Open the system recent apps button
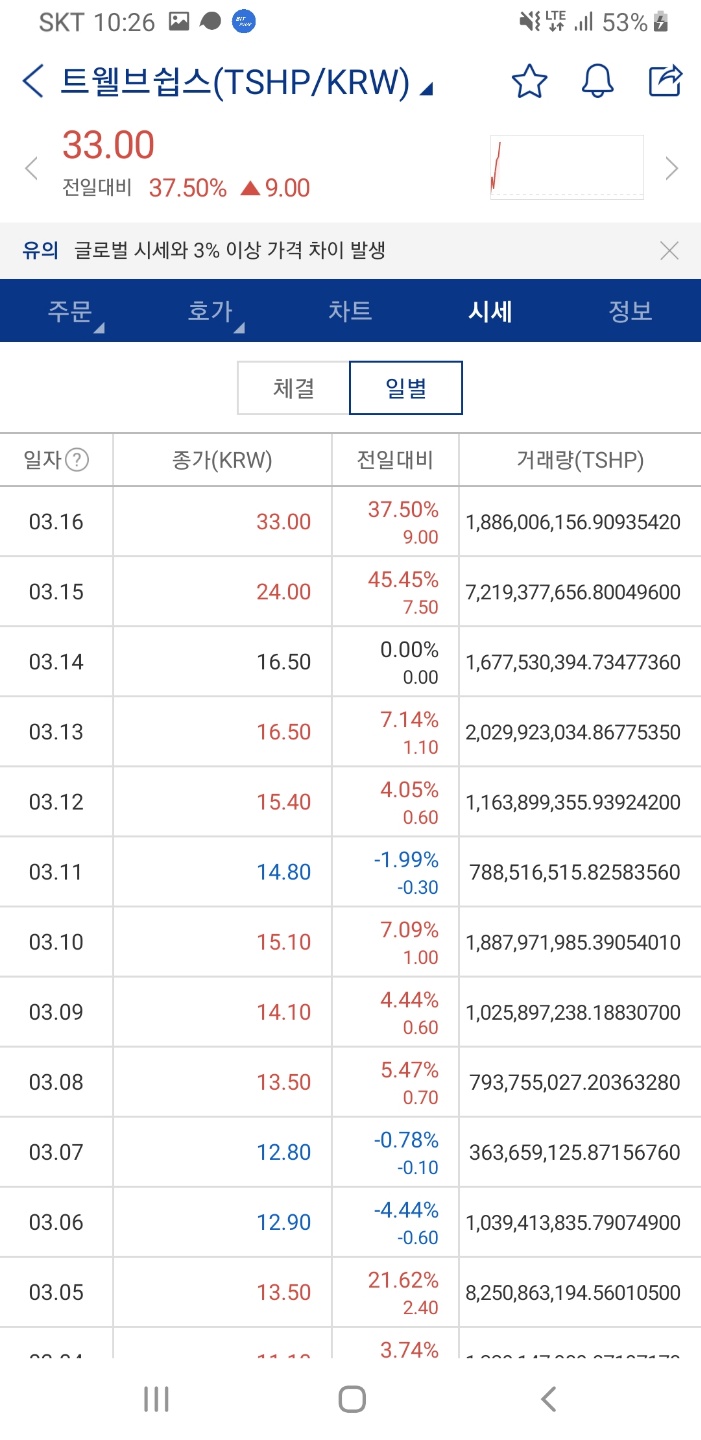701x1440 pixels. [156, 1399]
